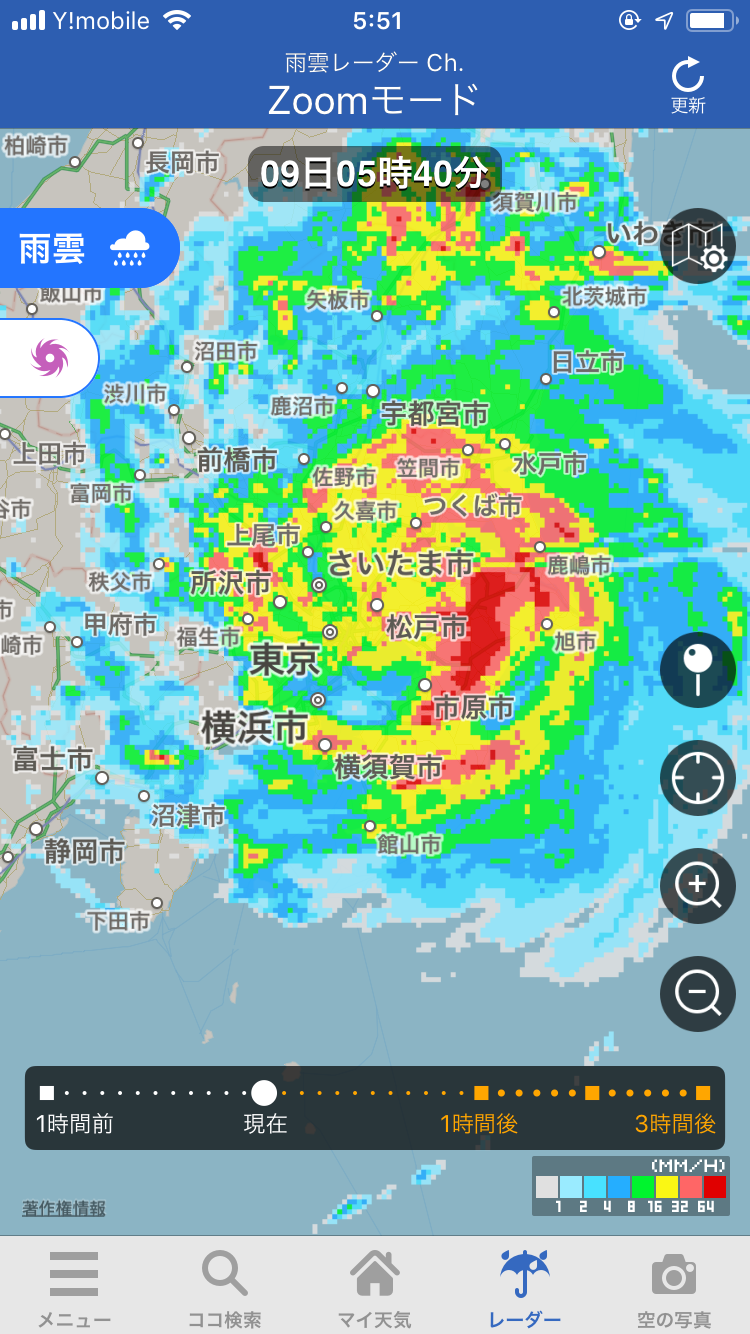The height and width of the screenshot is (1334, 750).
Task: Open the map settings gear
Action: tap(698, 246)
